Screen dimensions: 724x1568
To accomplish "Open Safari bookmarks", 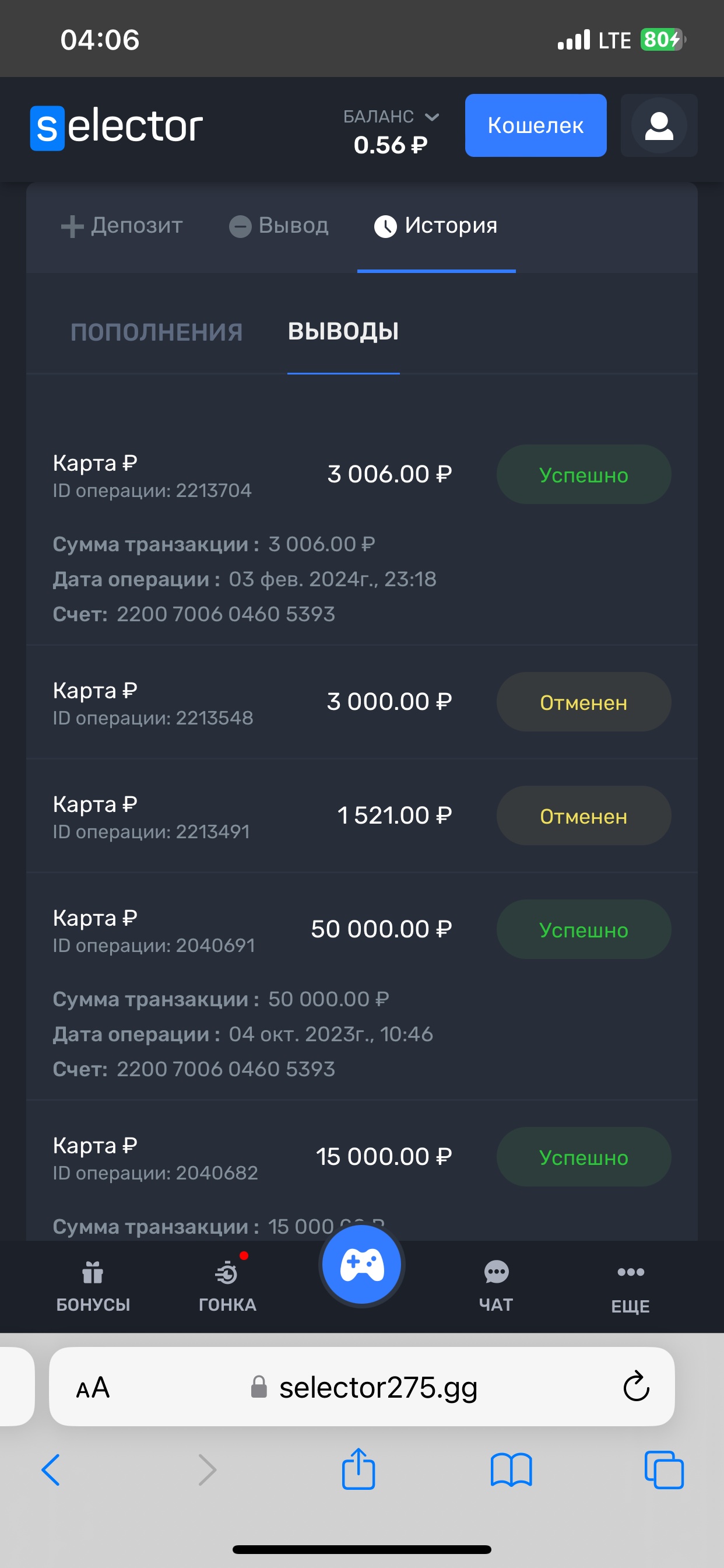I will pos(511,1470).
